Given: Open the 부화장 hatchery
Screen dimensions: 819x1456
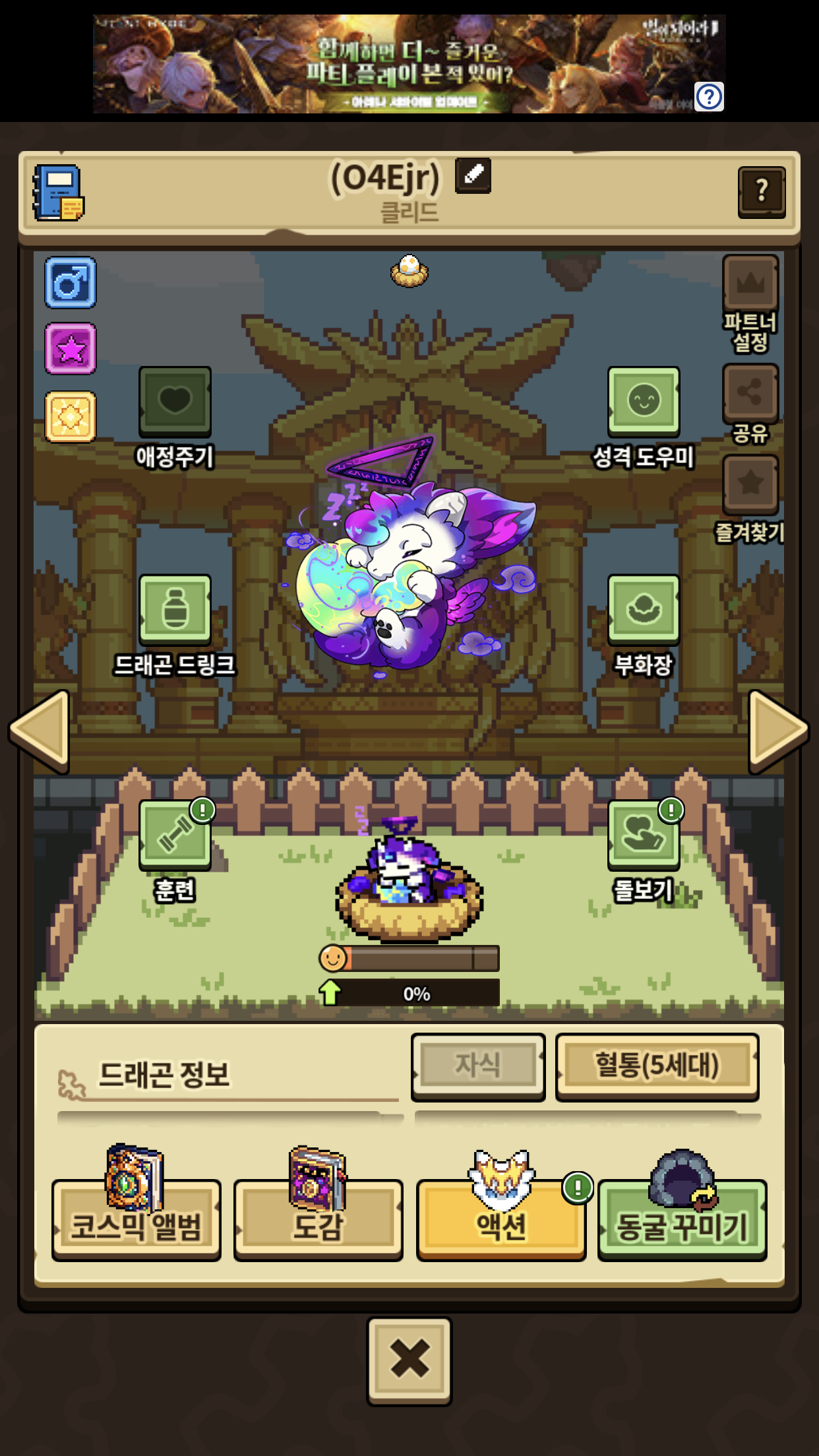Looking at the screenshot, I should [644, 609].
